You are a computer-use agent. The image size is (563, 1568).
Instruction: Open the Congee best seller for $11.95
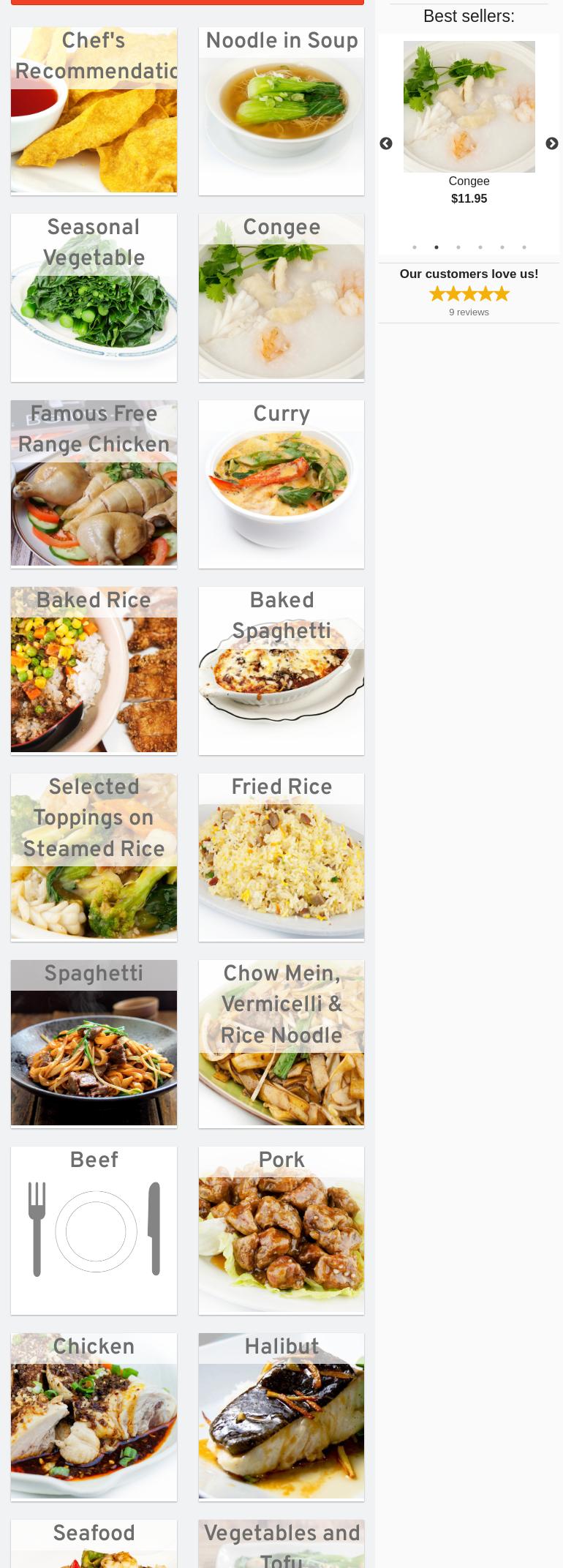pos(469,108)
